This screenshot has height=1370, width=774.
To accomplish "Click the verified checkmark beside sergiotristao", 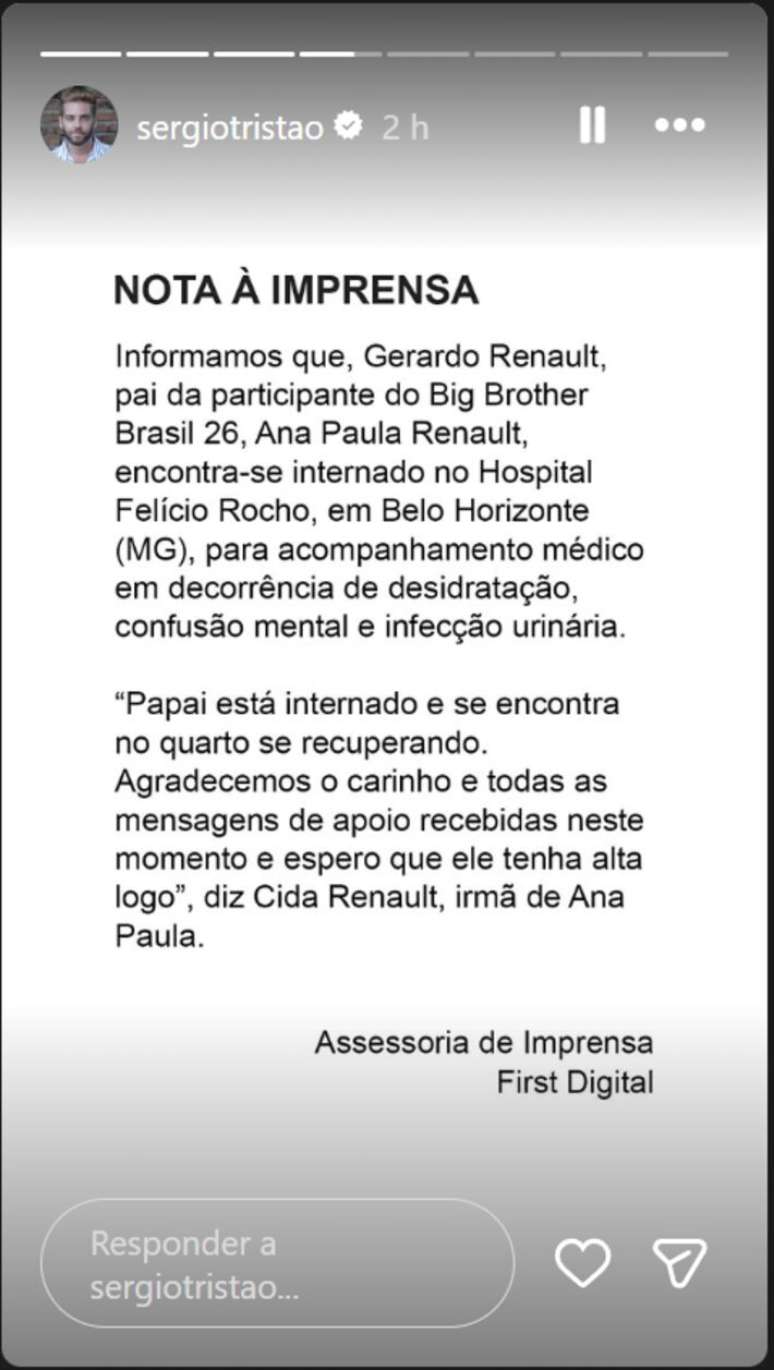I will tap(347, 125).
